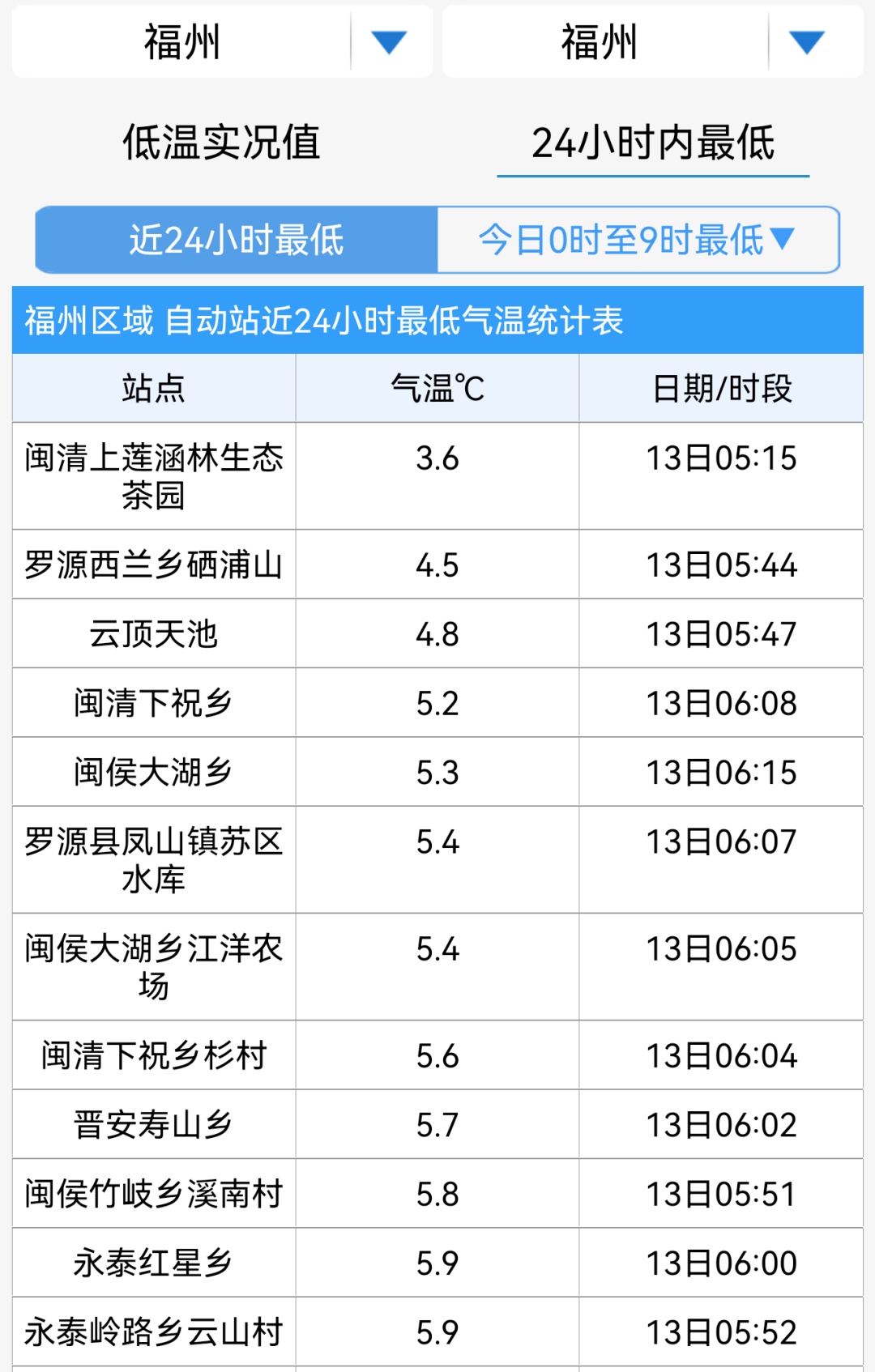This screenshot has width=875, height=1372.
Task: Select the 云顶天池 station row
Action: click(x=154, y=633)
